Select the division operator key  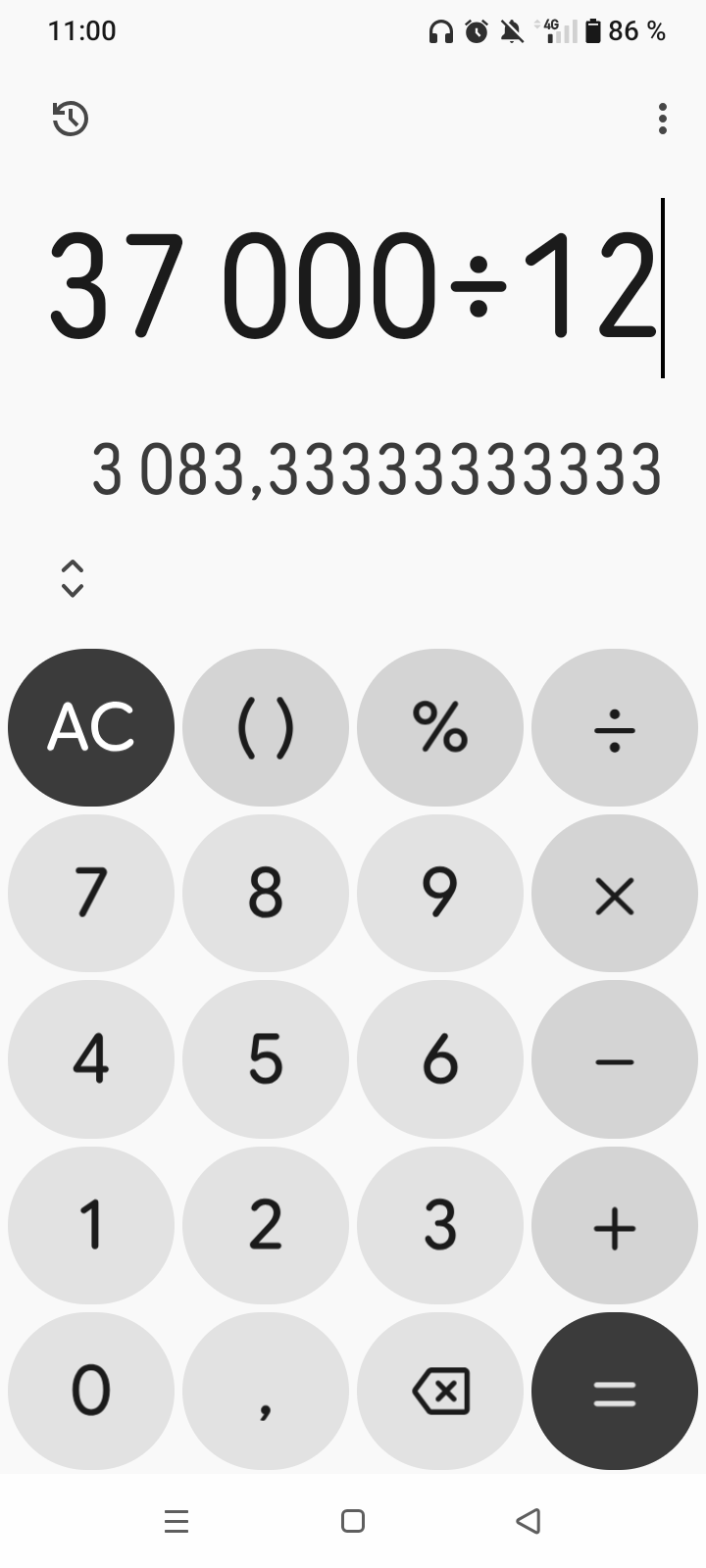tap(615, 728)
